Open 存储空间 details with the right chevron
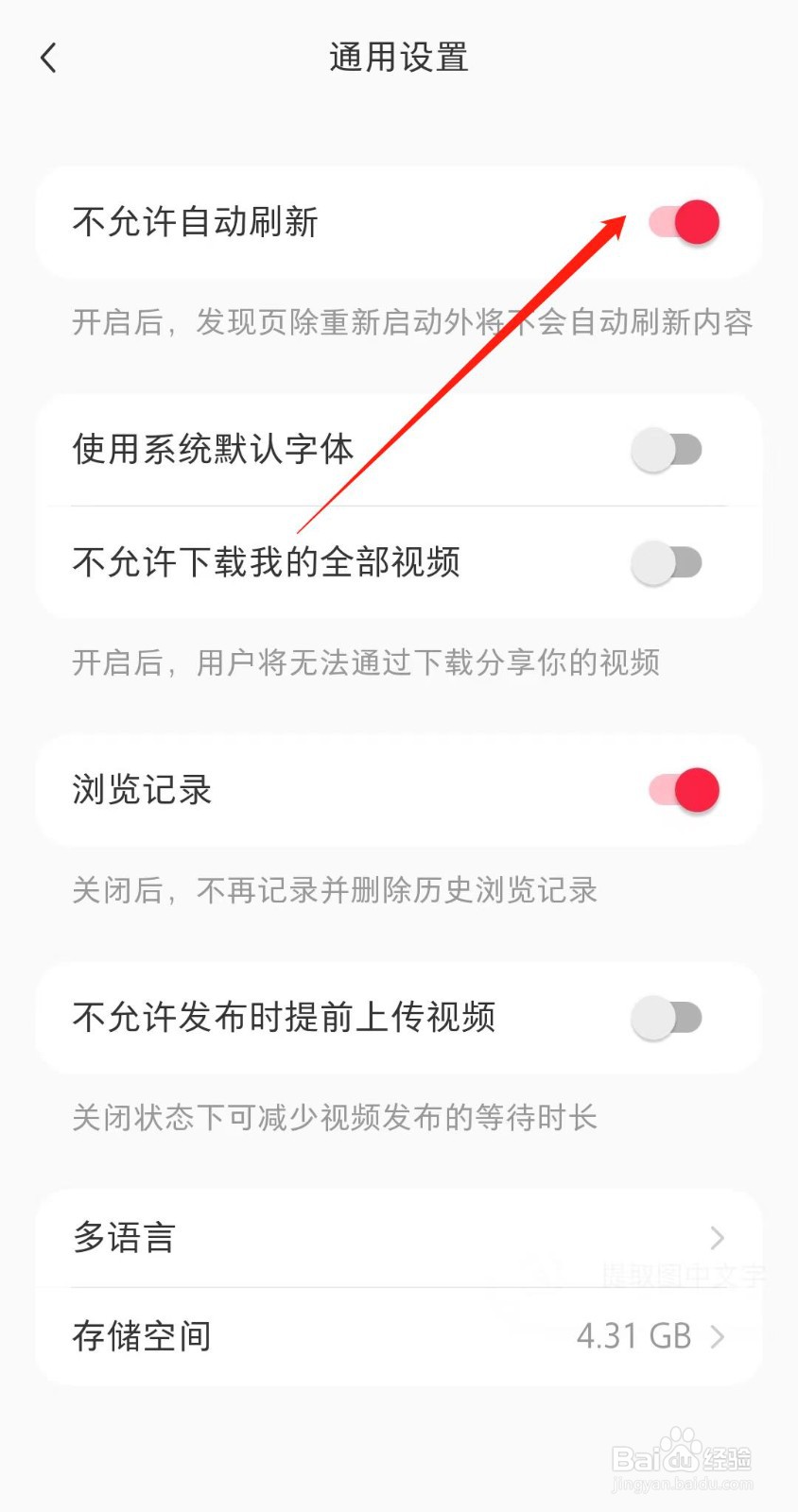The height and width of the screenshot is (1512, 798). (x=716, y=1335)
